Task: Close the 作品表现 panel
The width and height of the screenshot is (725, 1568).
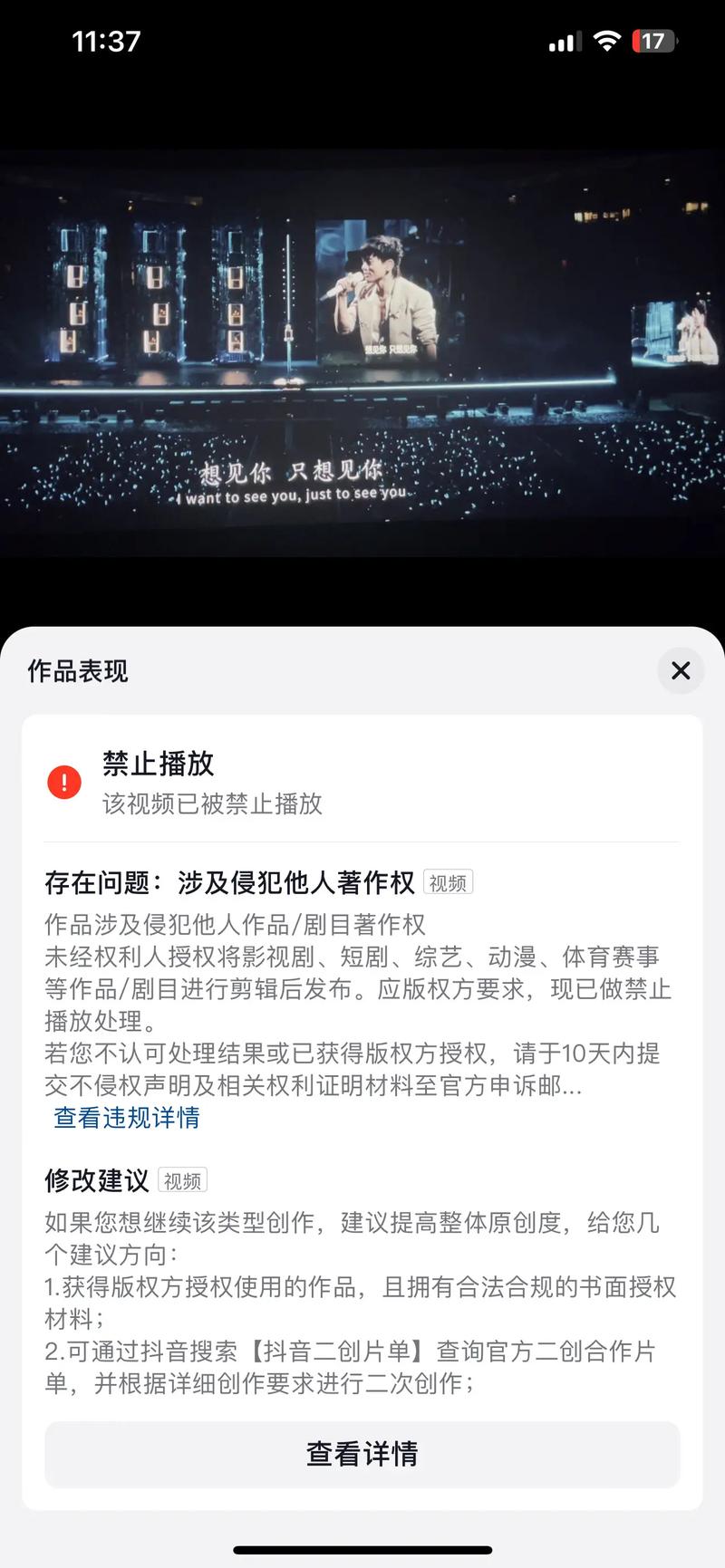Action: click(681, 670)
